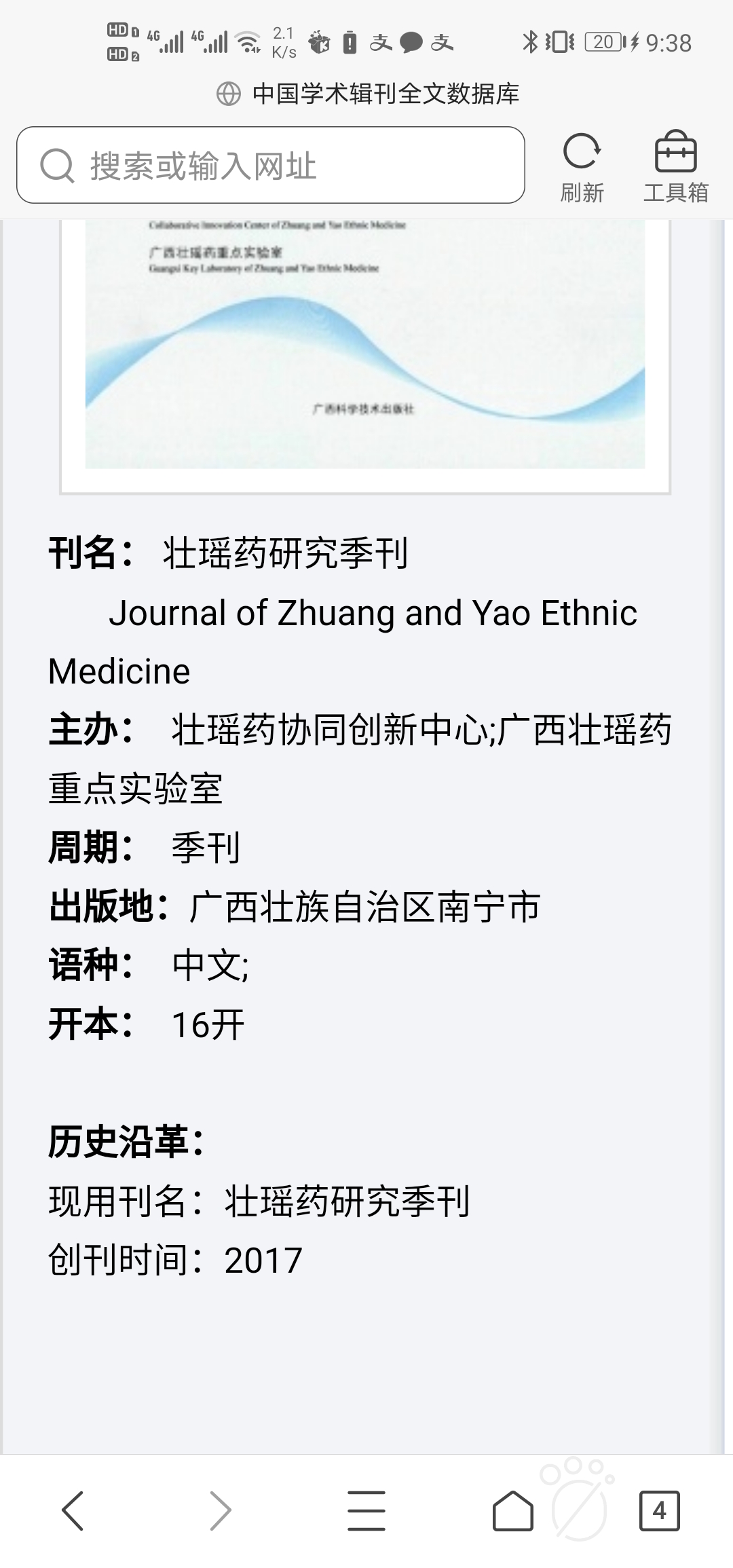
Task: Go forward to the next page
Action: 219,1510
